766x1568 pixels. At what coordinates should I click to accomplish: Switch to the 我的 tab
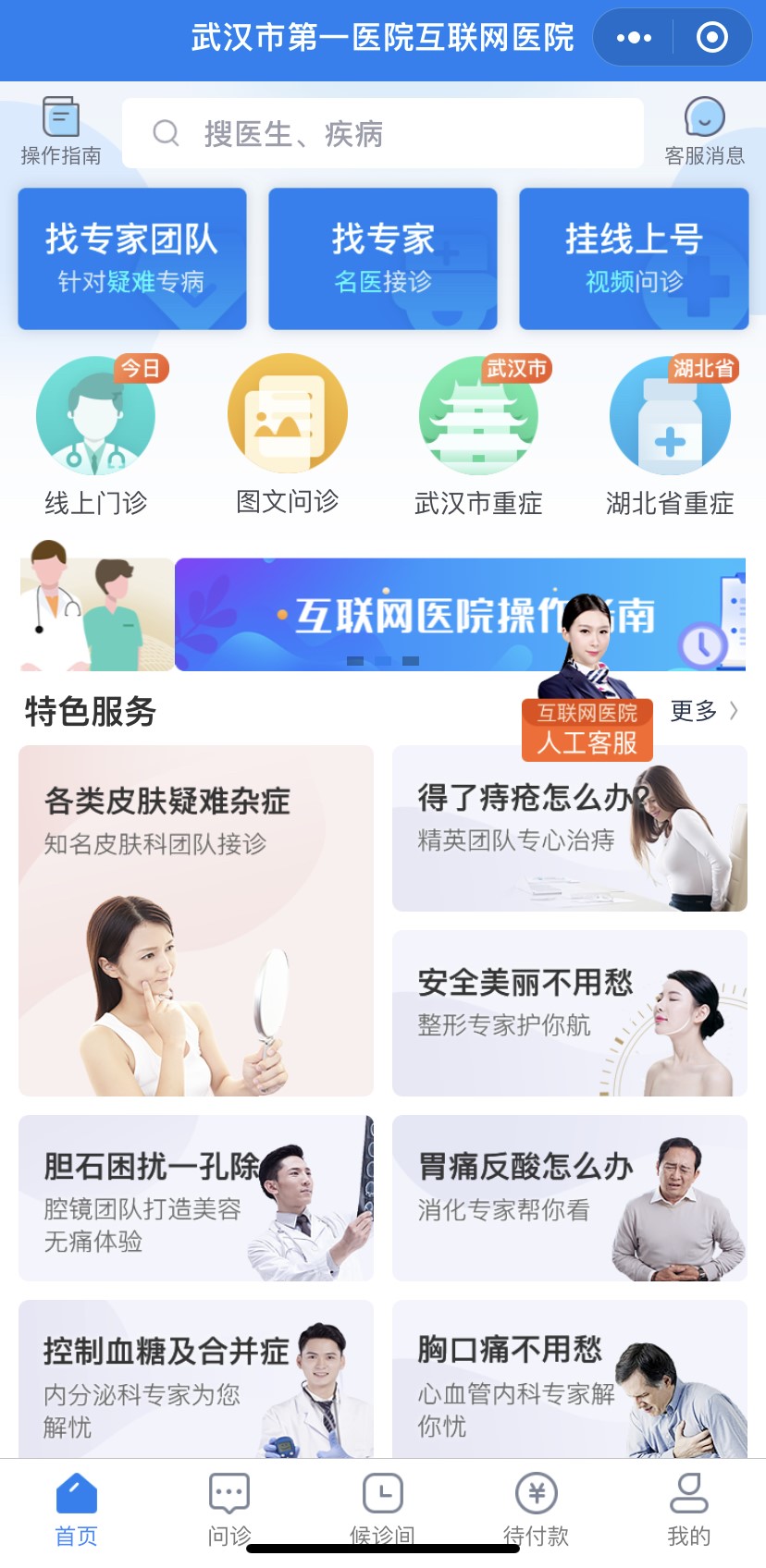pos(688,1509)
